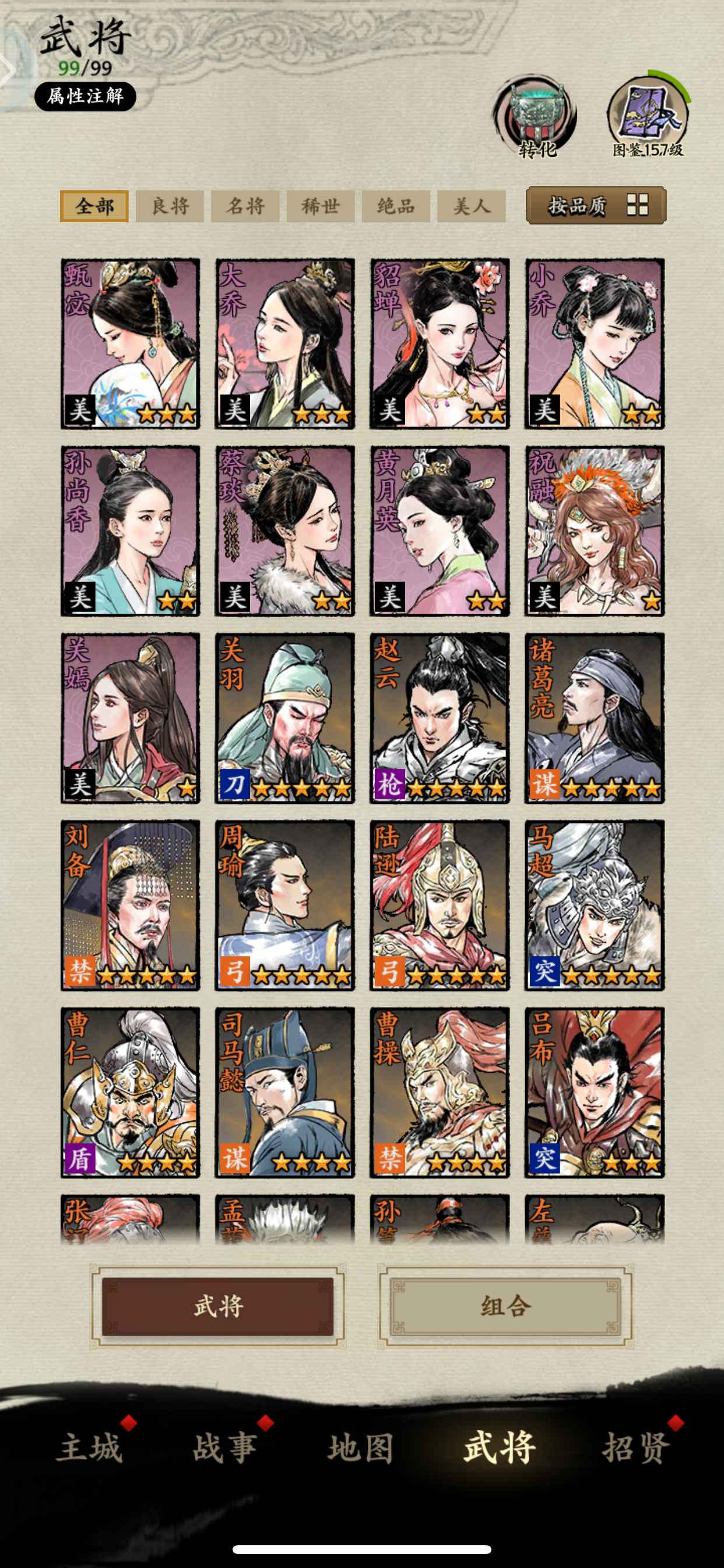The width and height of the screenshot is (724, 1568).
Task: Select the 良将 filter tab
Action: [x=170, y=206]
